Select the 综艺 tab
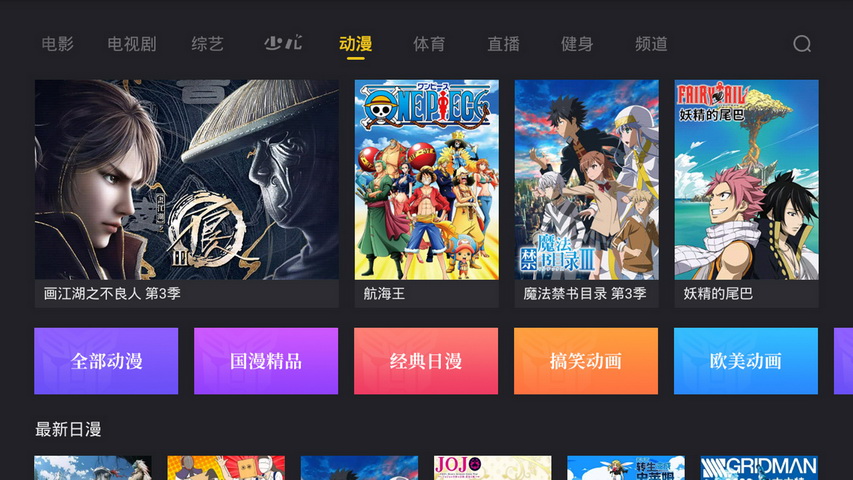Screen dimensions: 853x480 pyautogui.click(x=208, y=44)
